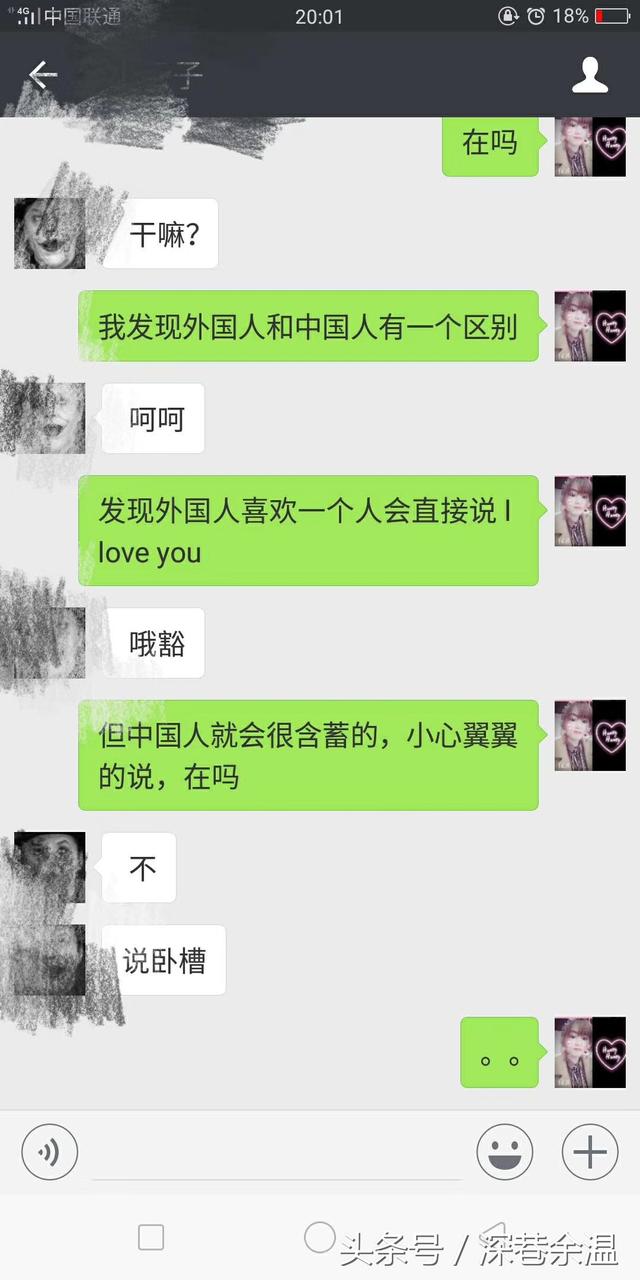Image resolution: width=640 pixels, height=1280 pixels.
Task: Open chat info via person icon
Action: pos(590,75)
